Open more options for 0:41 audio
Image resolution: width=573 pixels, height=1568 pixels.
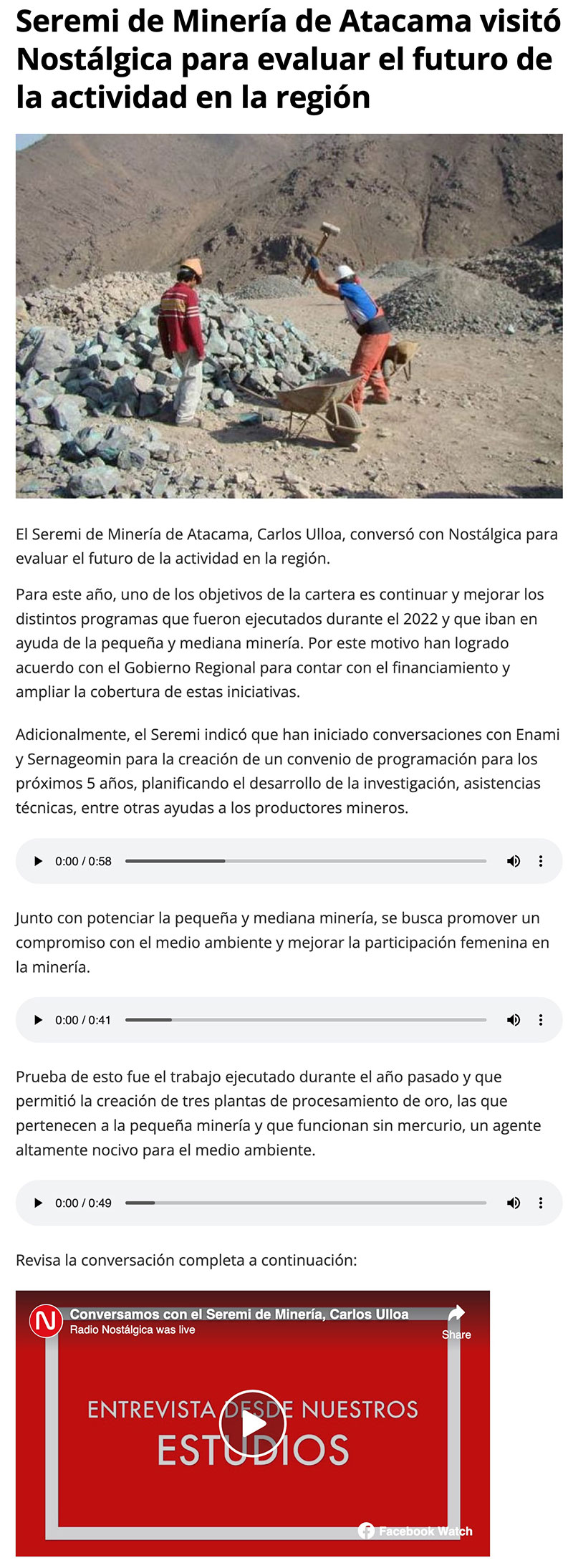(541, 1020)
